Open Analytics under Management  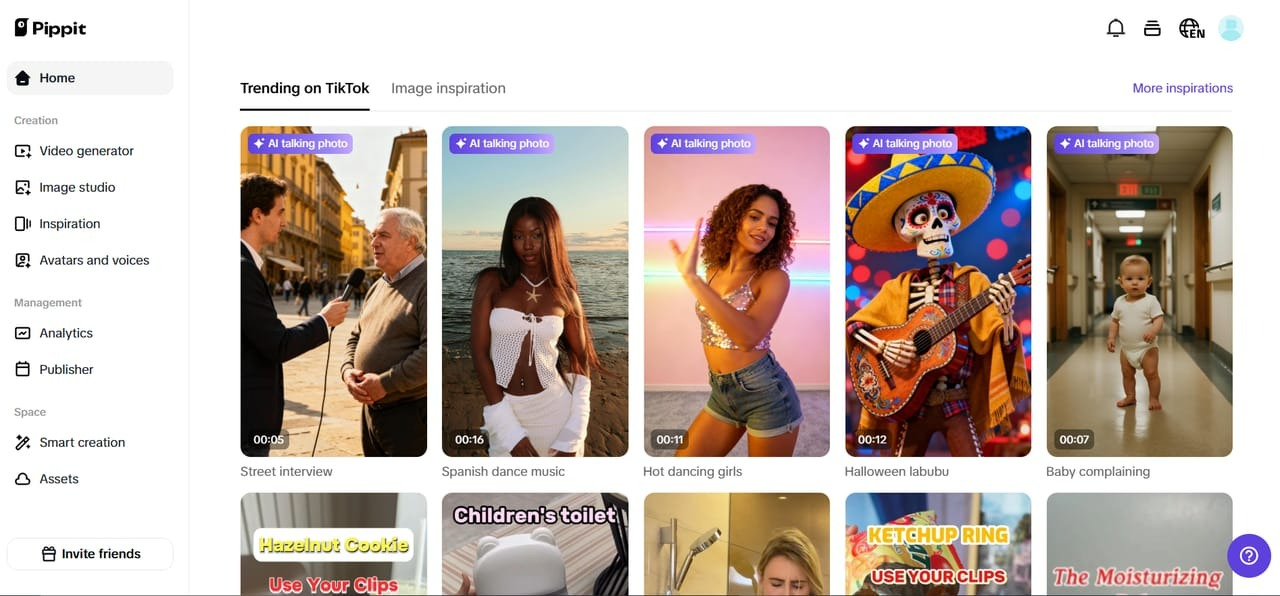pos(66,333)
